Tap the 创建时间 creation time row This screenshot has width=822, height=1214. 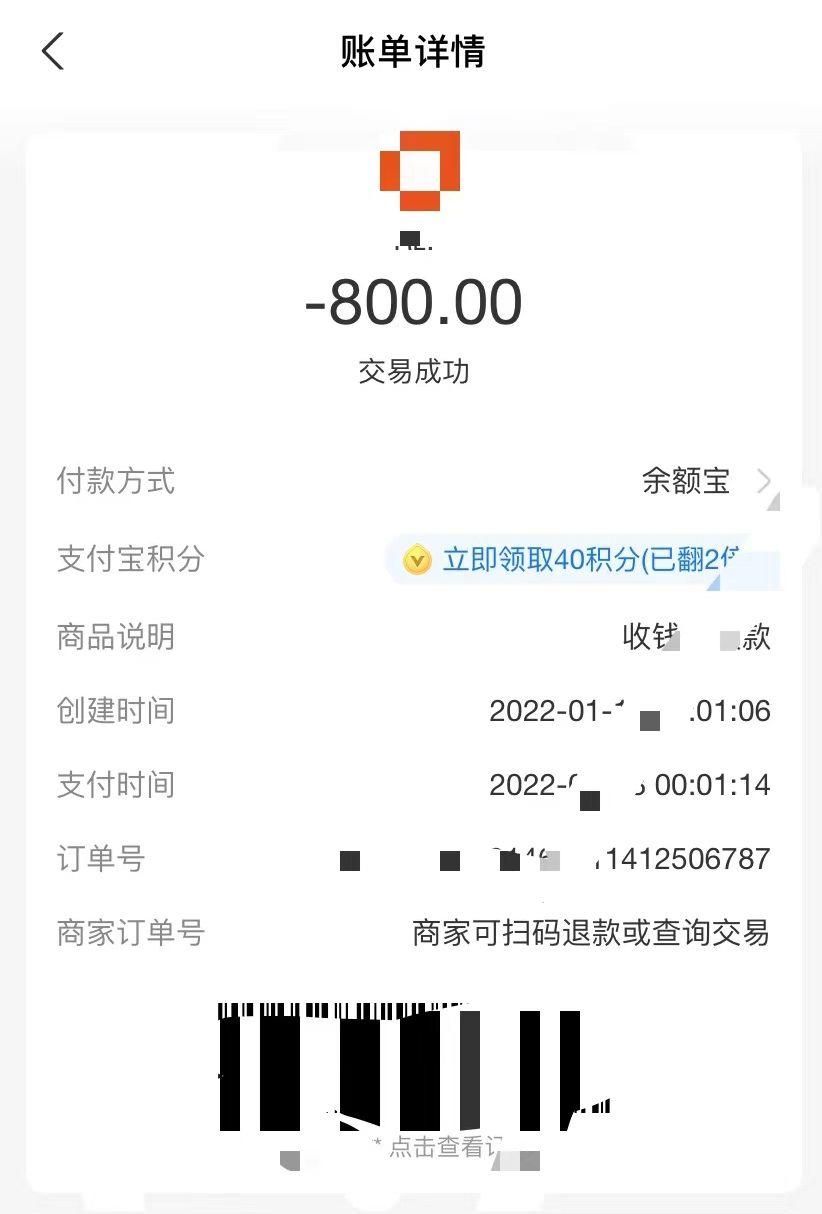[411, 711]
